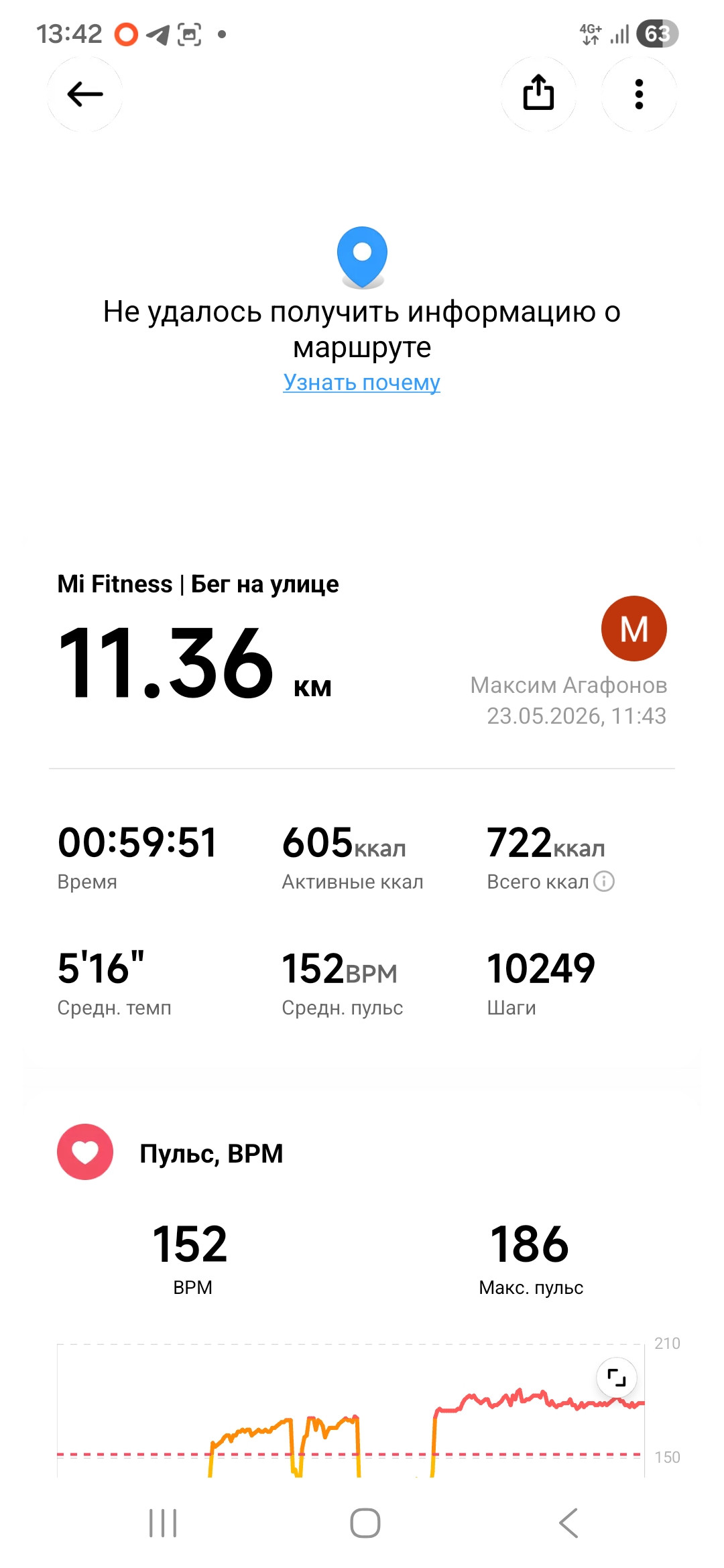Tap the info icon beside "Всего ккал"
The width and height of the screenshot is (724, 1568).
pyautogui.click(x=604, y=881)
